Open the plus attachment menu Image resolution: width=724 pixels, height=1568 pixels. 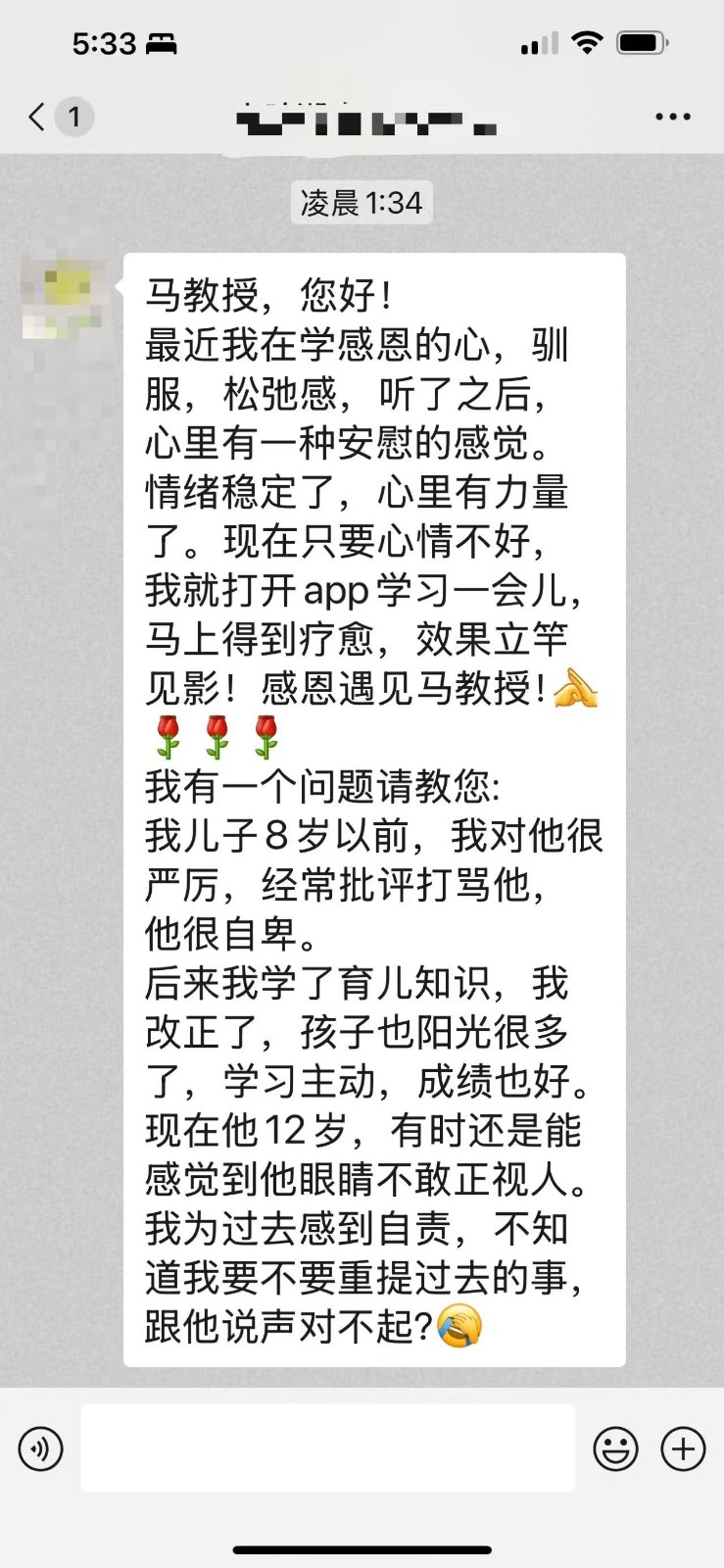683,1448
